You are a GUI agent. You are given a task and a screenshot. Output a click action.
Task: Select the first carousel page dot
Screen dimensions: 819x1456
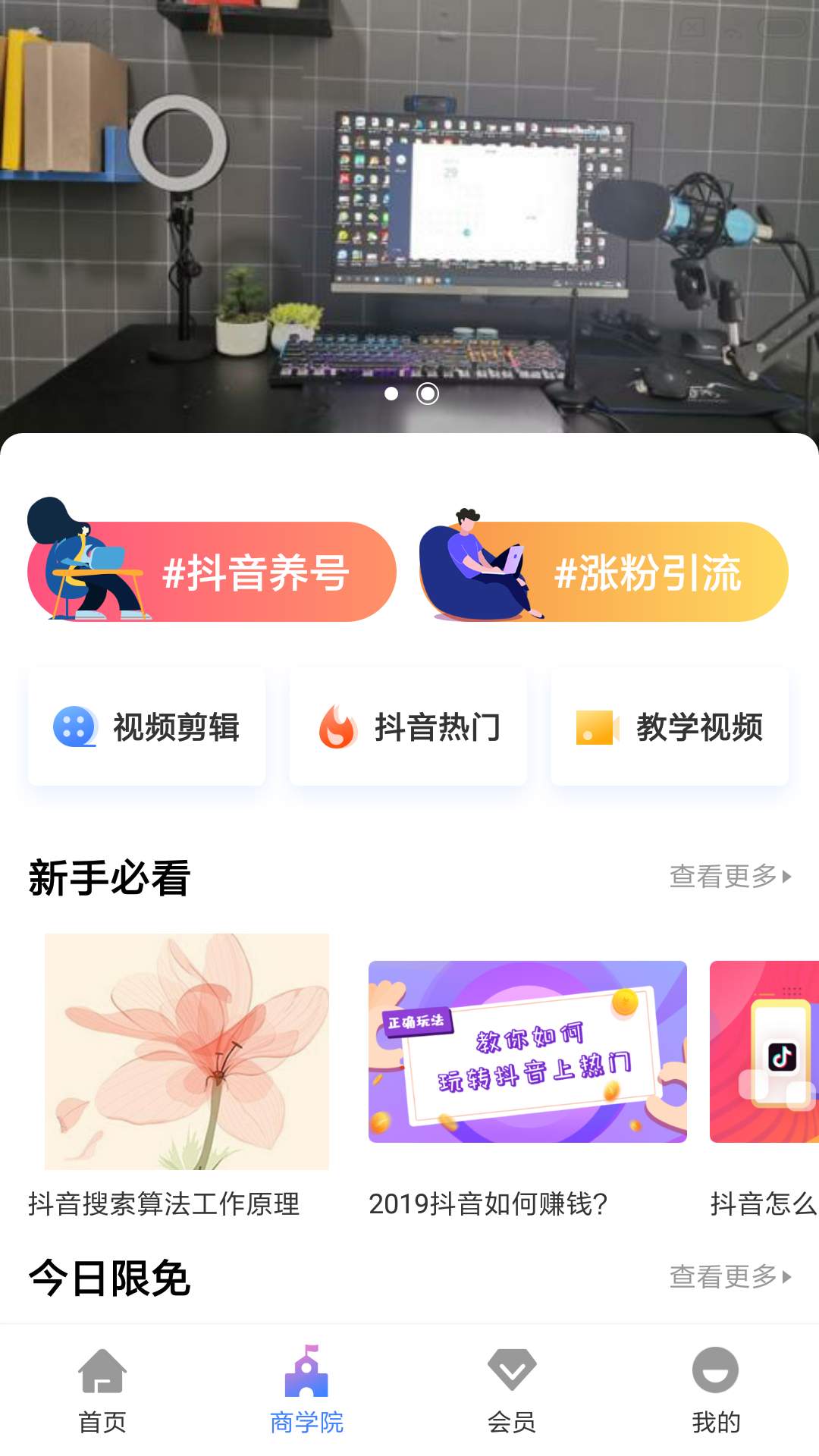(x=391, y=394)
